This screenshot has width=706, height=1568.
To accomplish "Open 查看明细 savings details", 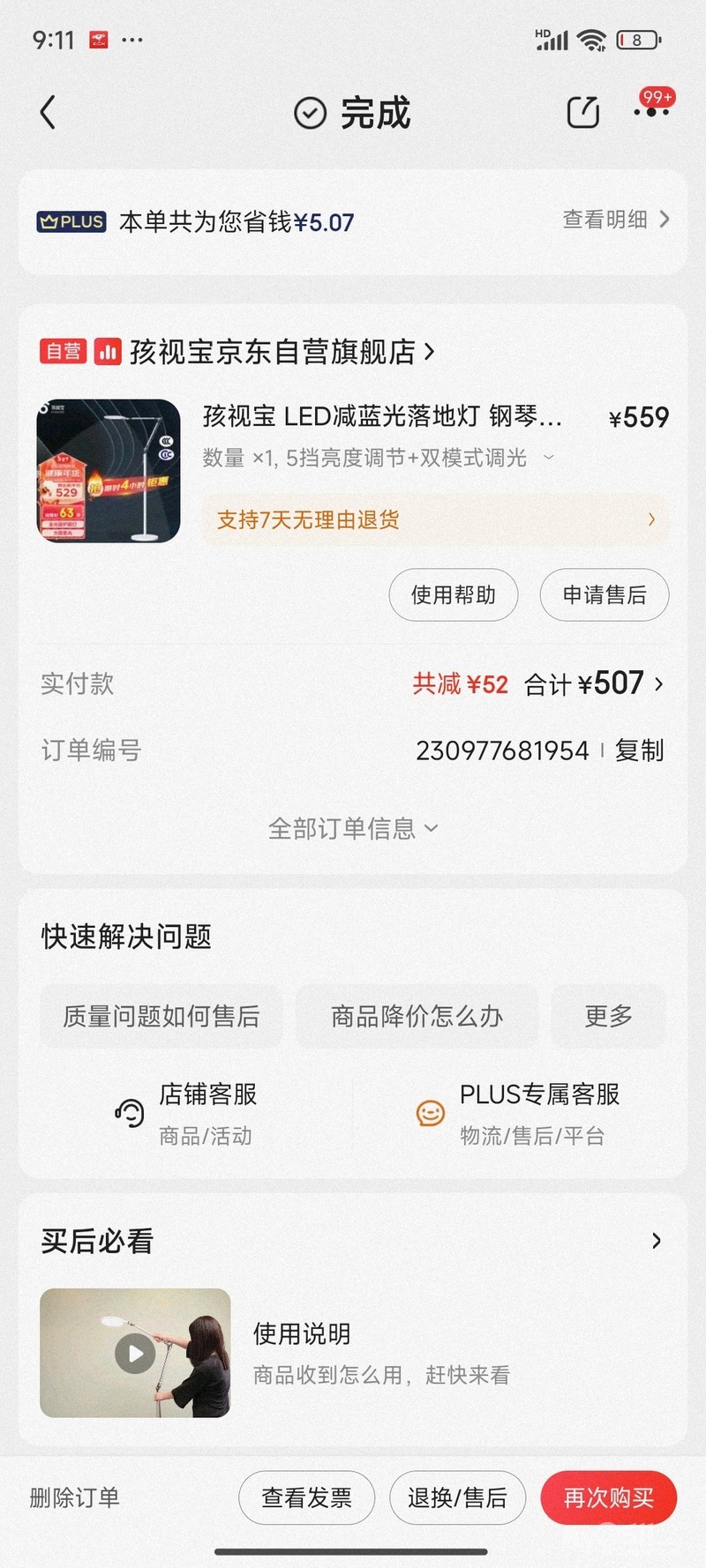I will coord(615,220).
